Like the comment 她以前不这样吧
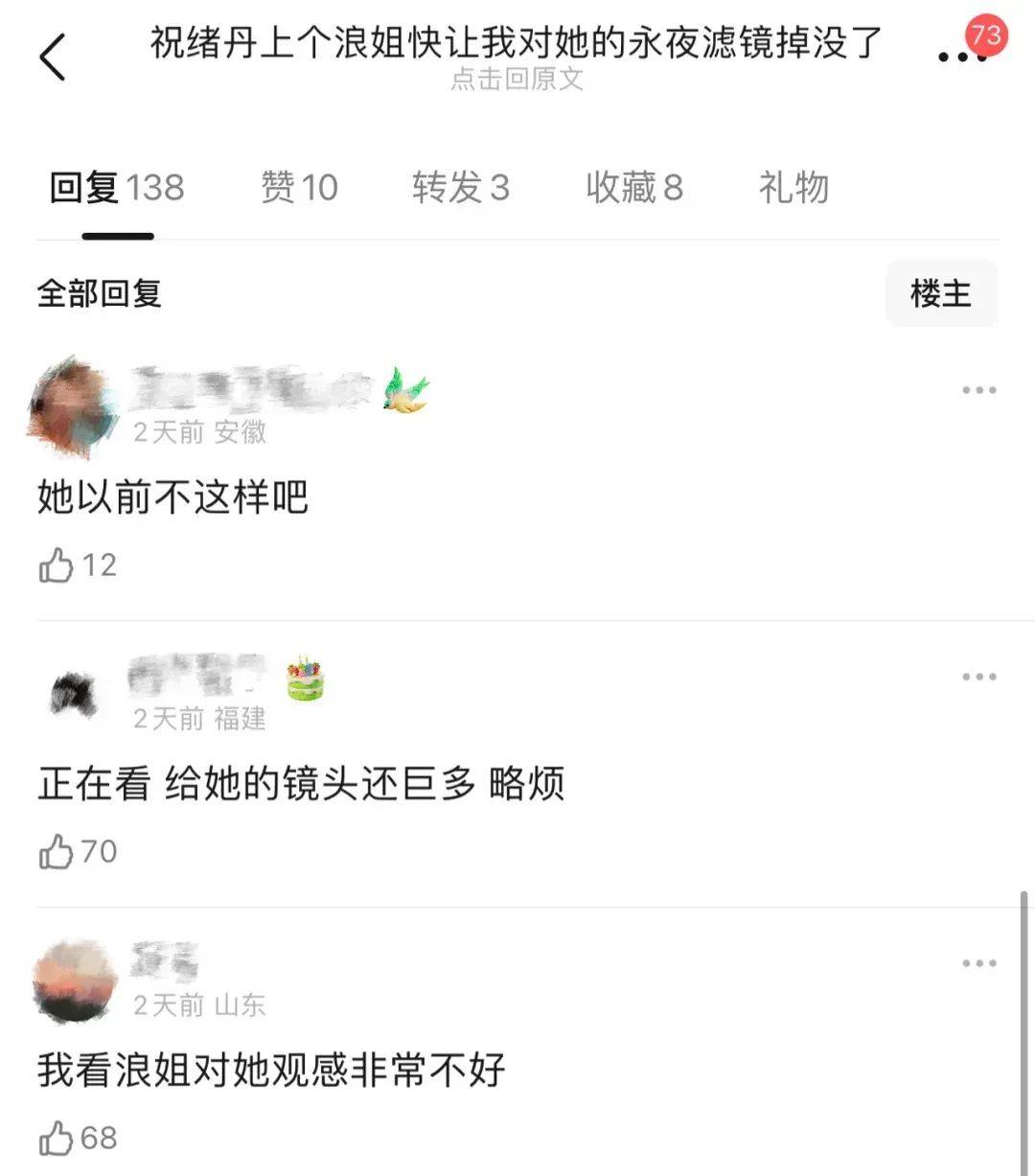 [x=57, y=565]
